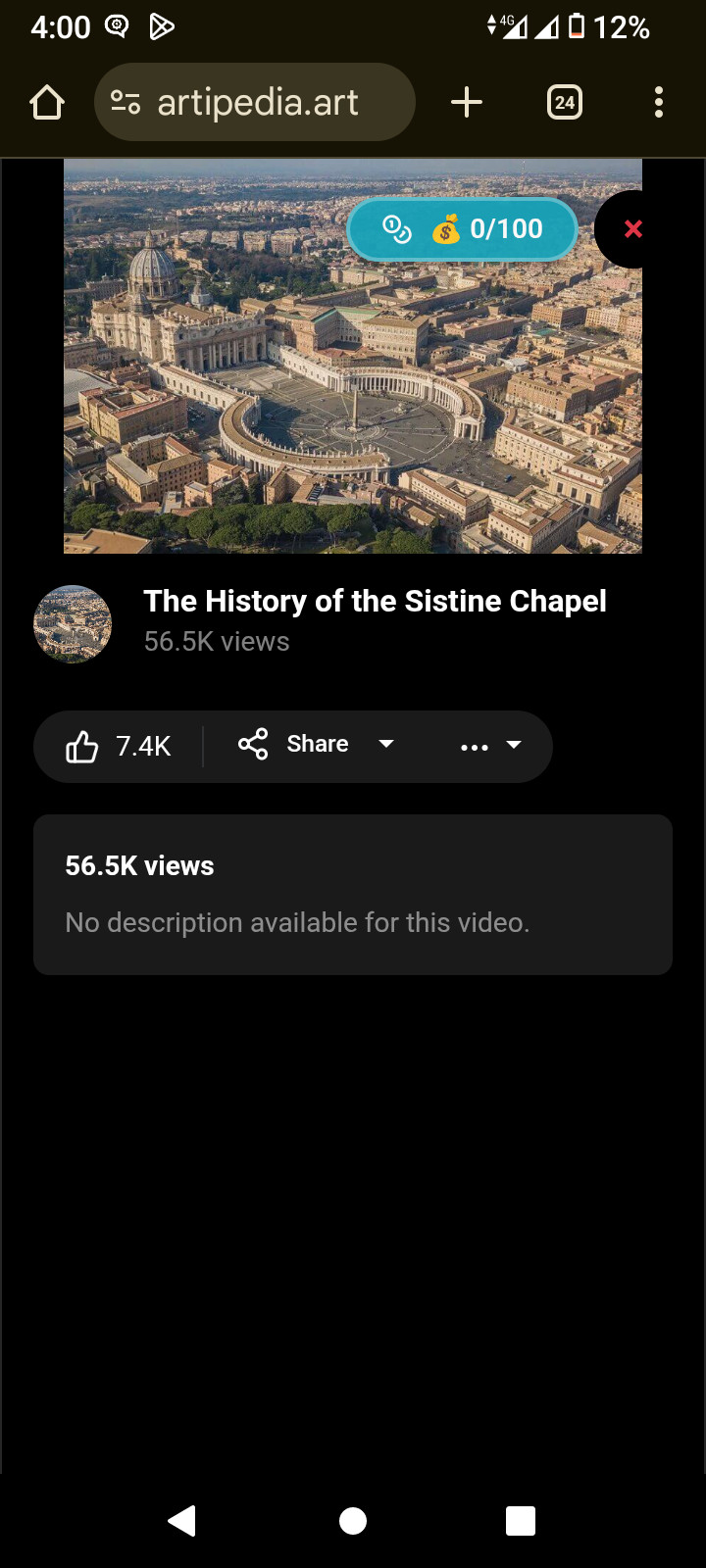
Task: Open the tab switcher showing 24 tabs
Action: (564, 101)
